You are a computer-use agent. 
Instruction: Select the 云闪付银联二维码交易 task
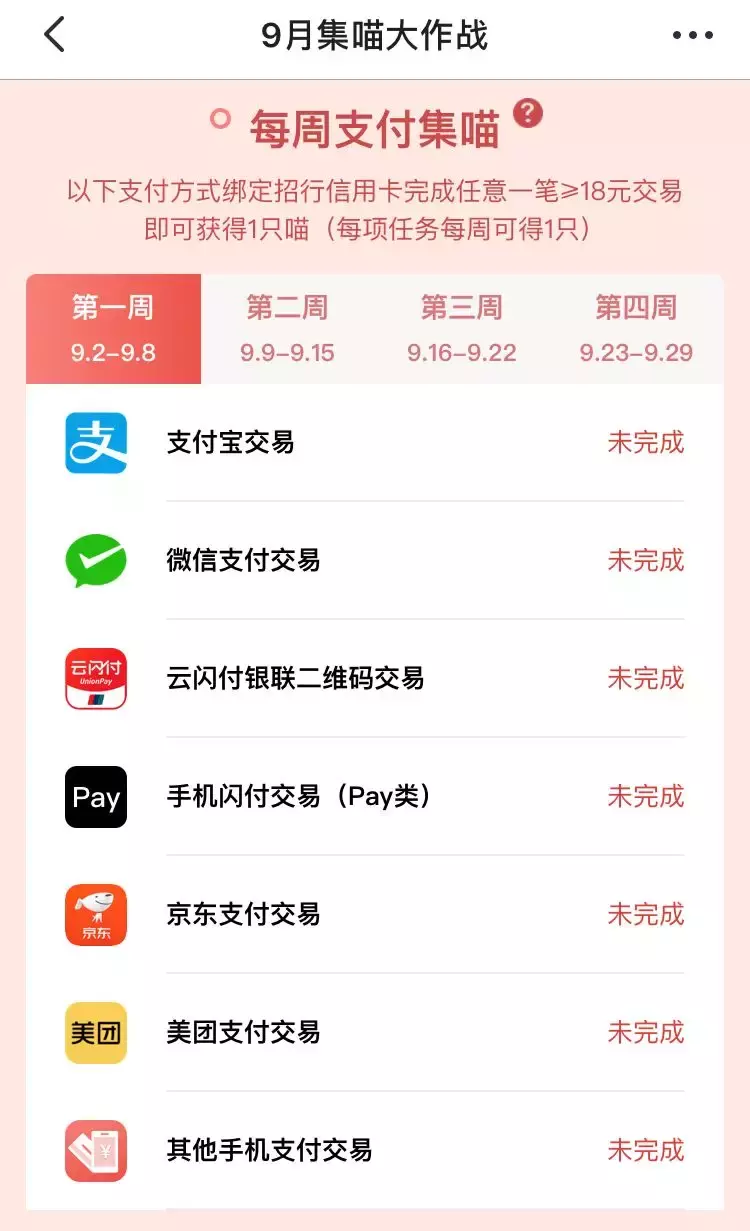coord(374,679)
